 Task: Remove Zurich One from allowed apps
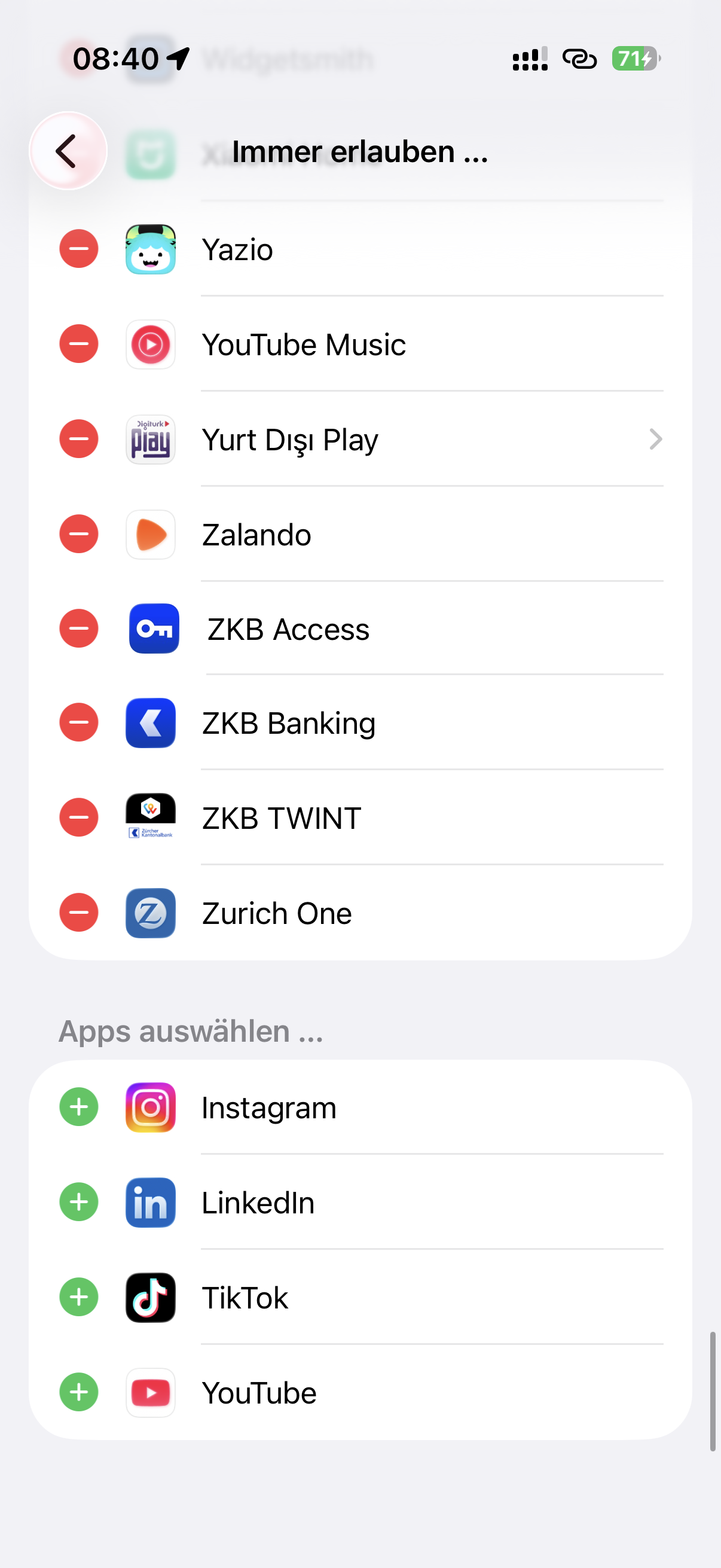(x=78, y=913)
